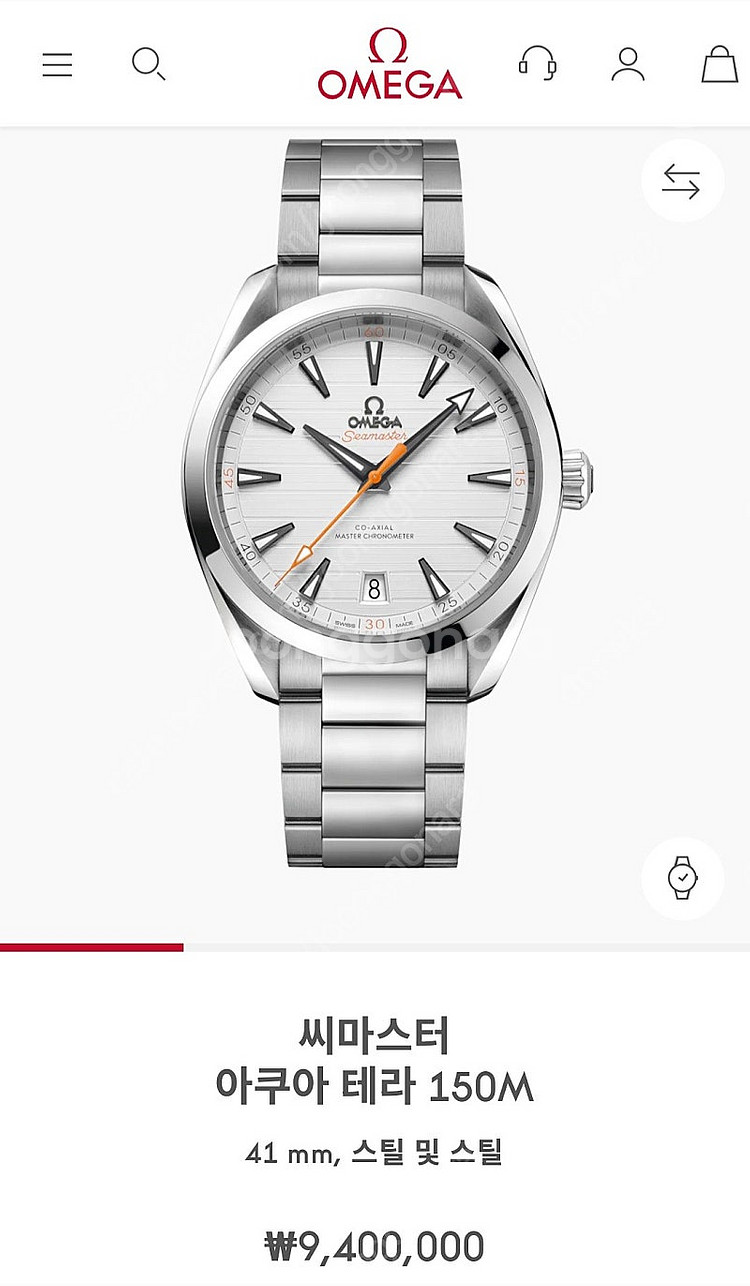Open the Seamaster Aqua Terra product image
Image resolution: width=750 pixels, height=1286 pixels.
pyautogui.click(x=375, y=500)
